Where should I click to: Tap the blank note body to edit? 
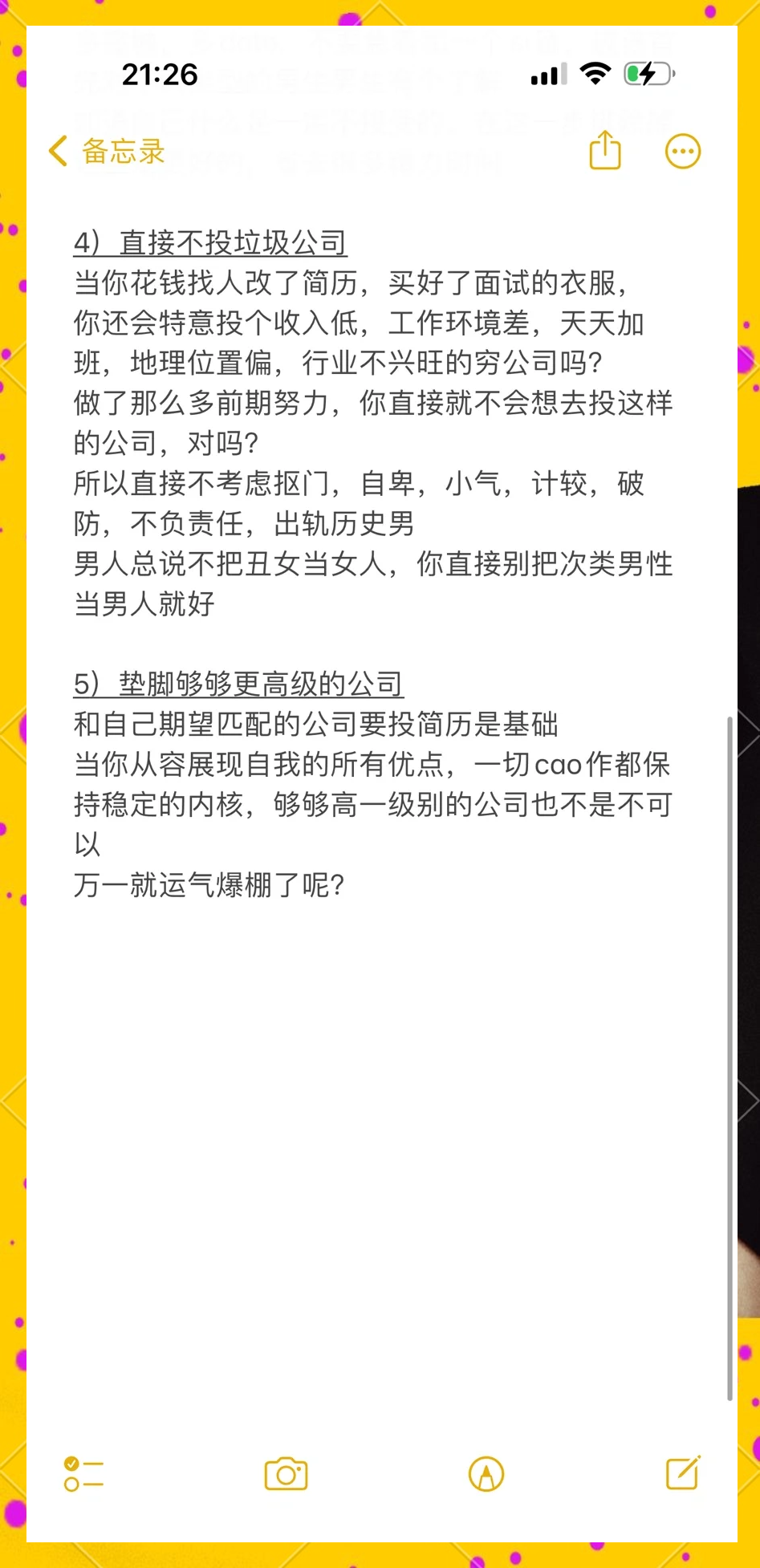pos(377,1123)
